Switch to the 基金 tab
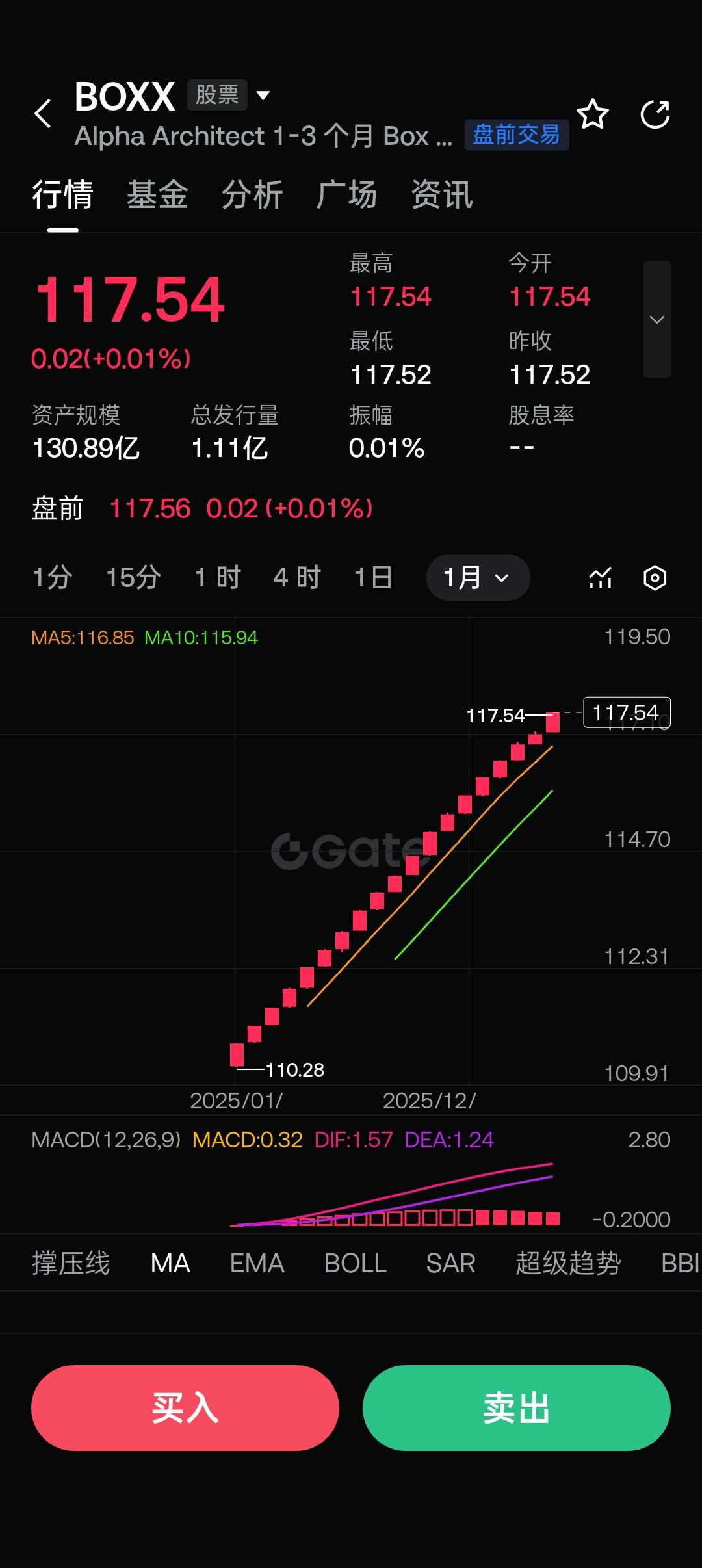Image resolution: width=702 pixels, height=1568 pixels. click(157, 195)
